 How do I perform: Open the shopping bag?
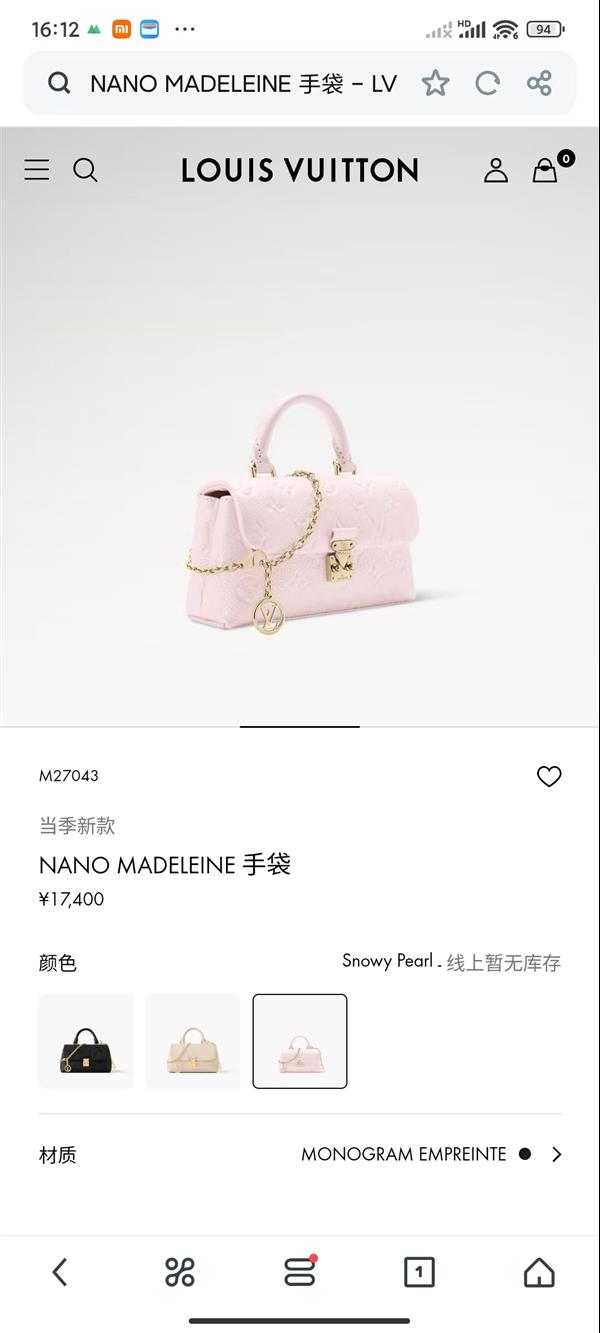545,170
